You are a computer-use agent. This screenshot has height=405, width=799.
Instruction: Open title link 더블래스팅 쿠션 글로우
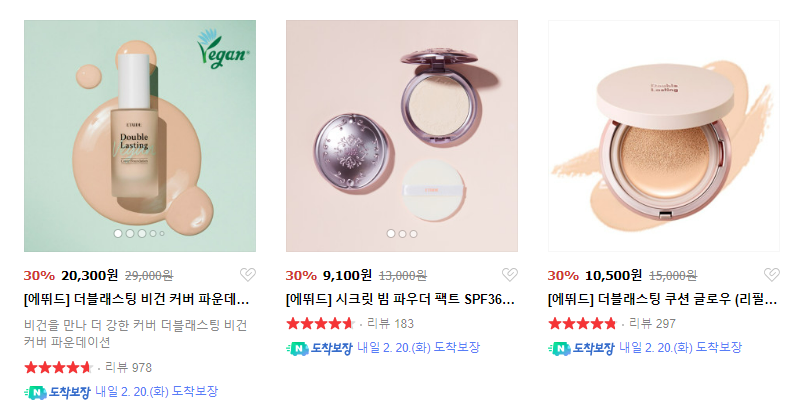(663, 299)
